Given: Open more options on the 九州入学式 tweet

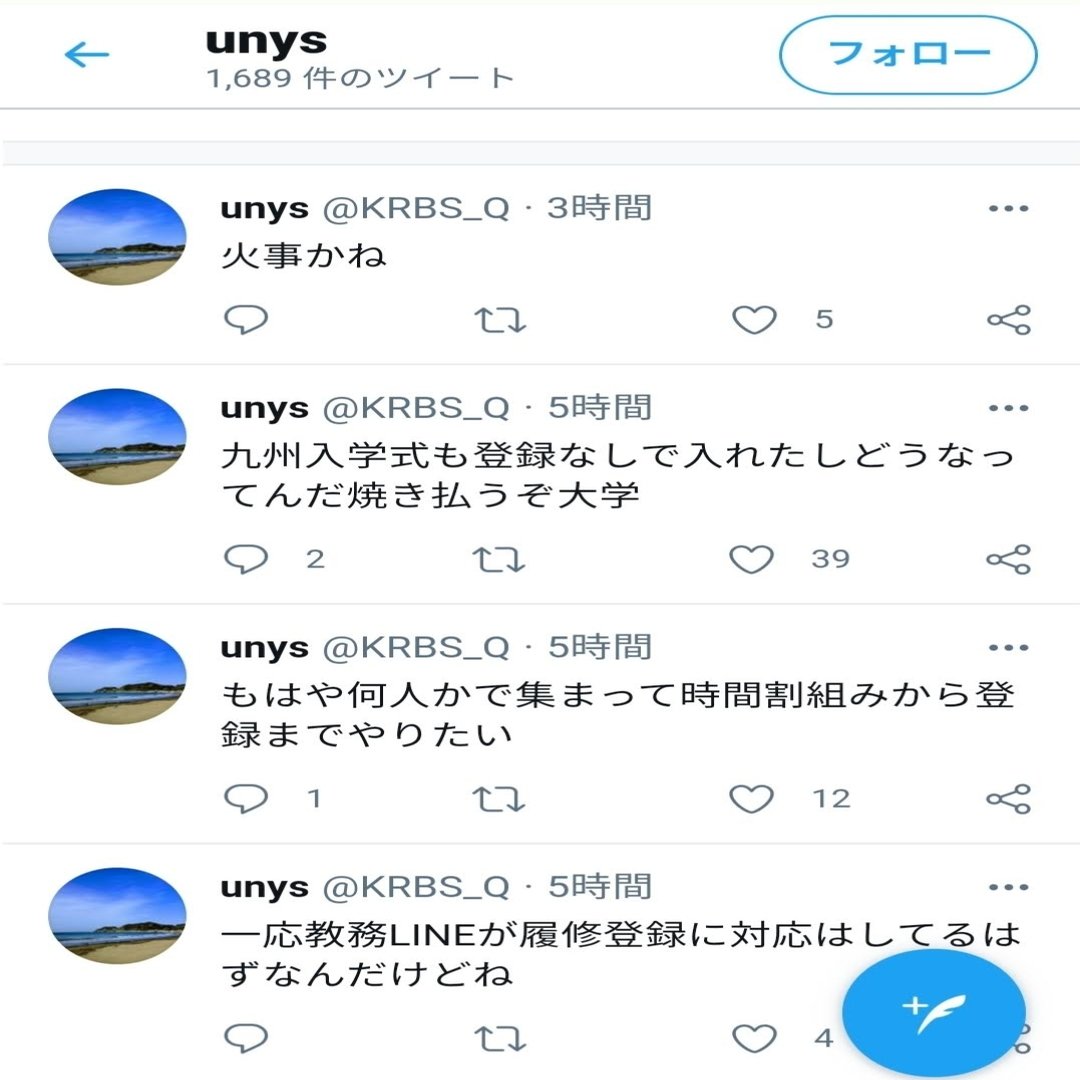Looking at the screenshot, I should tap(1008, 408).
